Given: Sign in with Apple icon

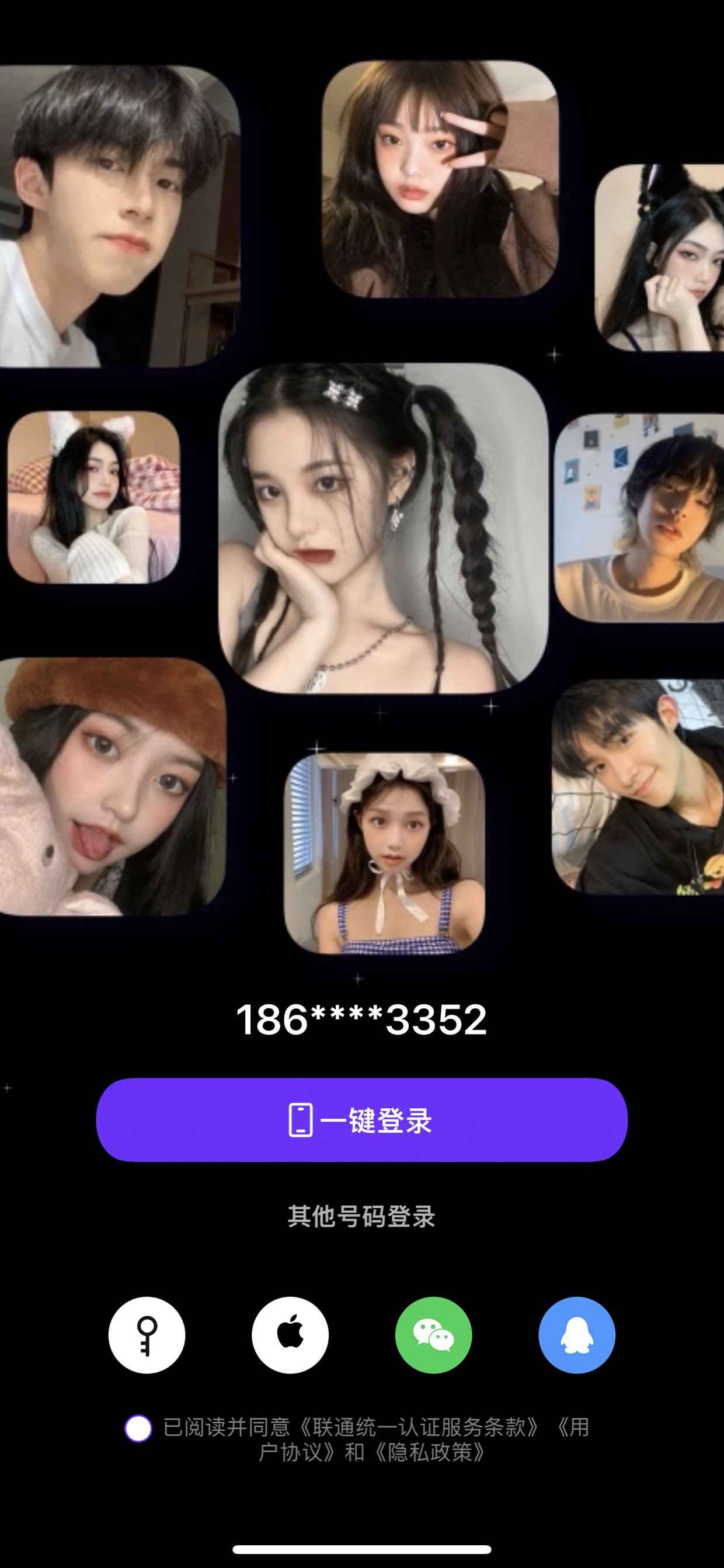Looking at the screenshot, I should [x=290, y=1335].
